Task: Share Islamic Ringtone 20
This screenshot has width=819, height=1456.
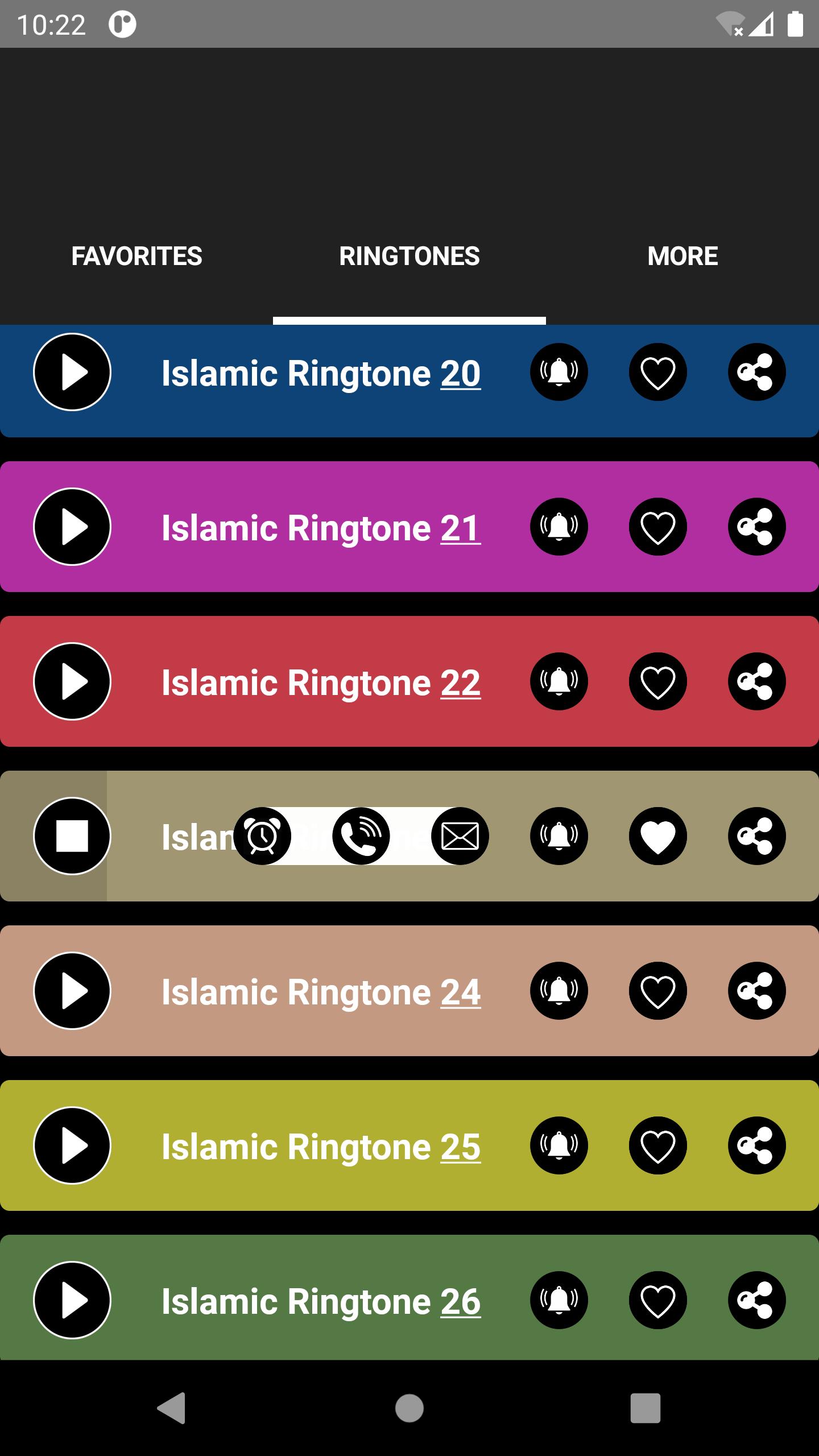Action: tap(756, 372)
